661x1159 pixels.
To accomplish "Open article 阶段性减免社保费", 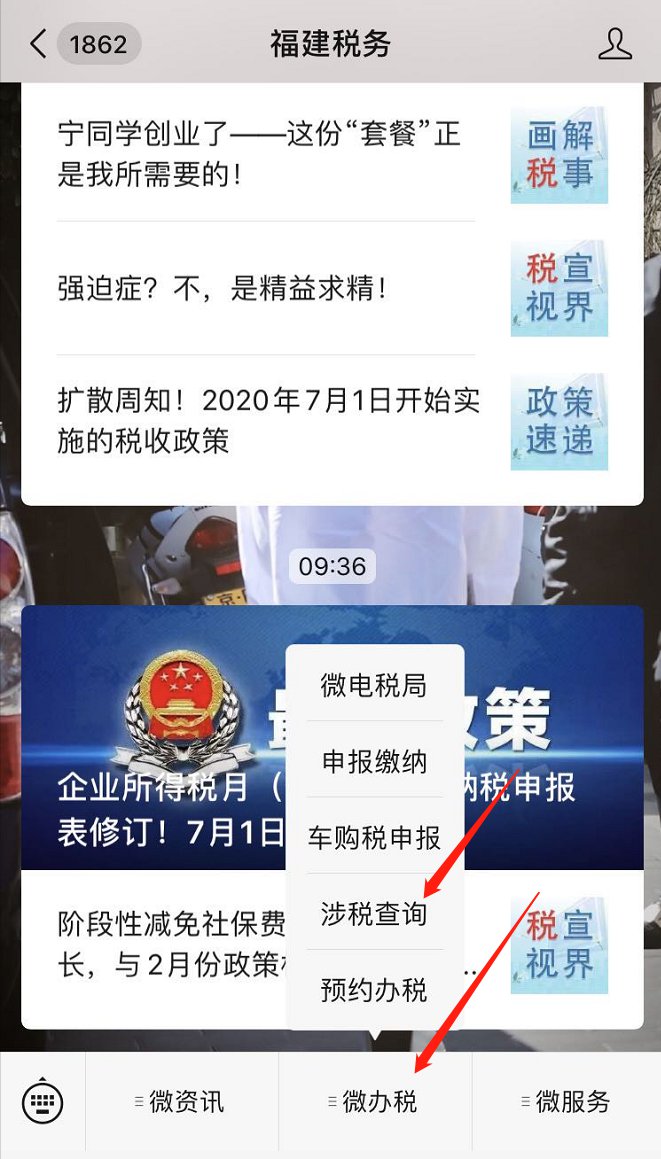I will [160, 945].
